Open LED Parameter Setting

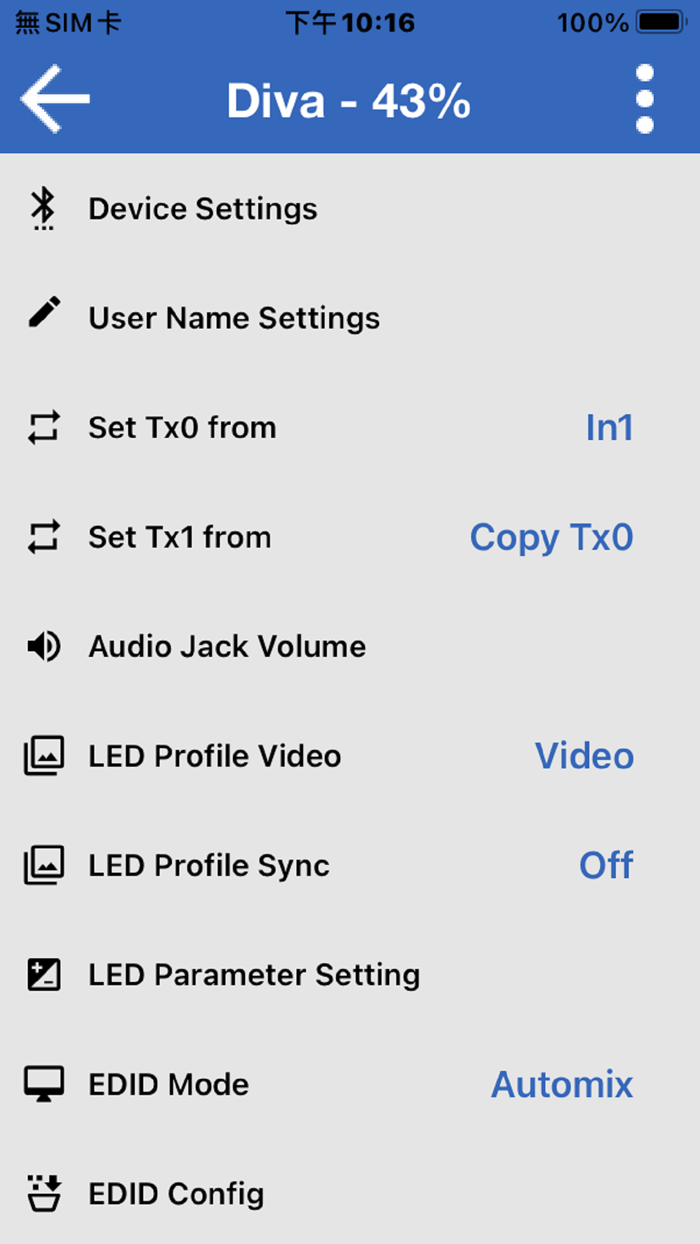click(x=254, y=975)
